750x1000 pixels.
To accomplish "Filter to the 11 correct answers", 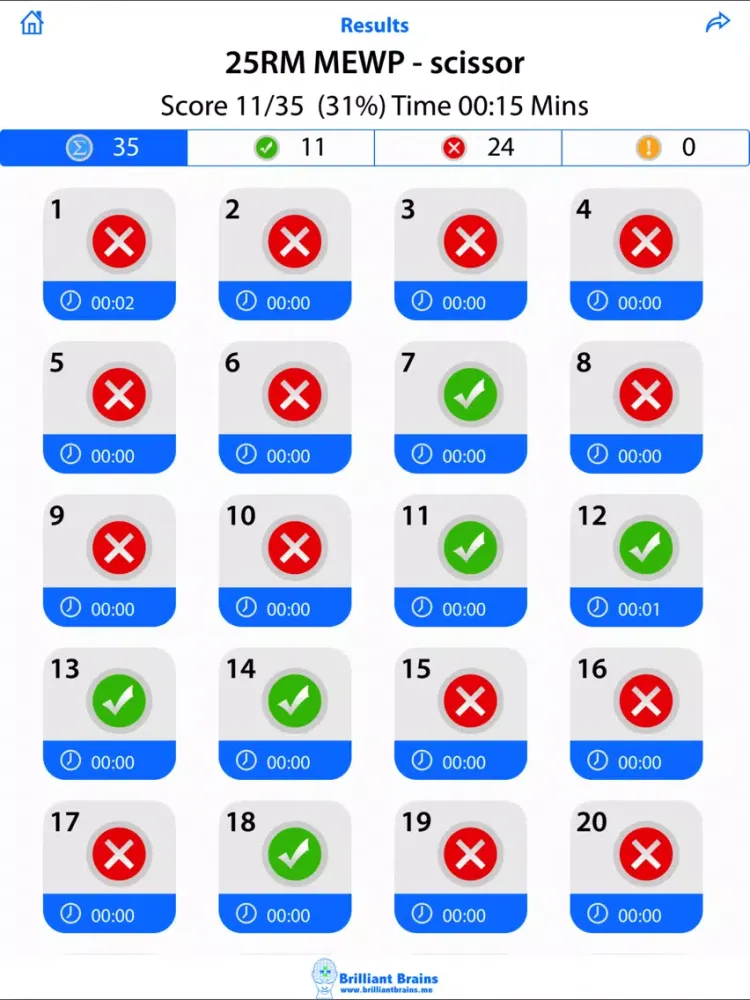I will (x=281, y=148).
